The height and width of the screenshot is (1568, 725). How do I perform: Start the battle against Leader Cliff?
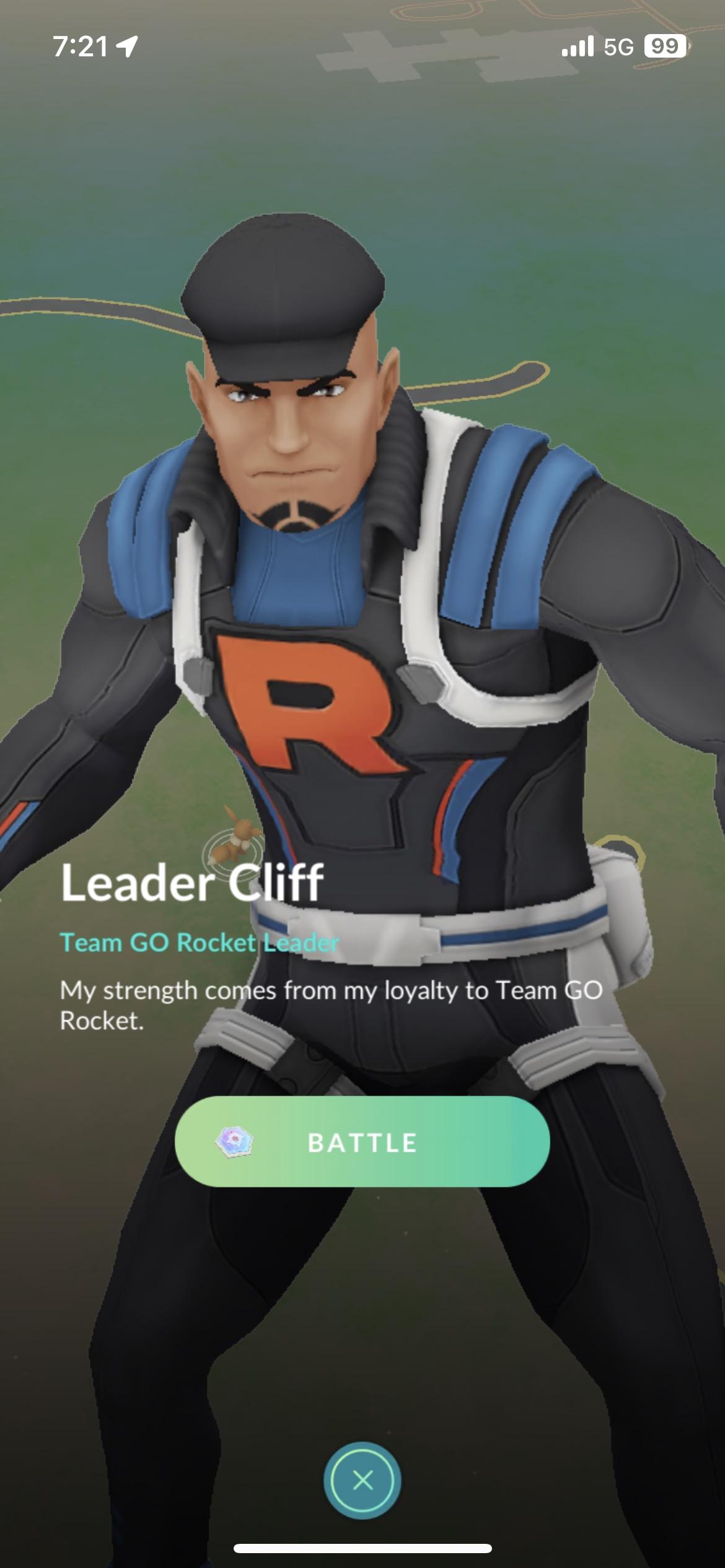click(x=362, y=1143)
